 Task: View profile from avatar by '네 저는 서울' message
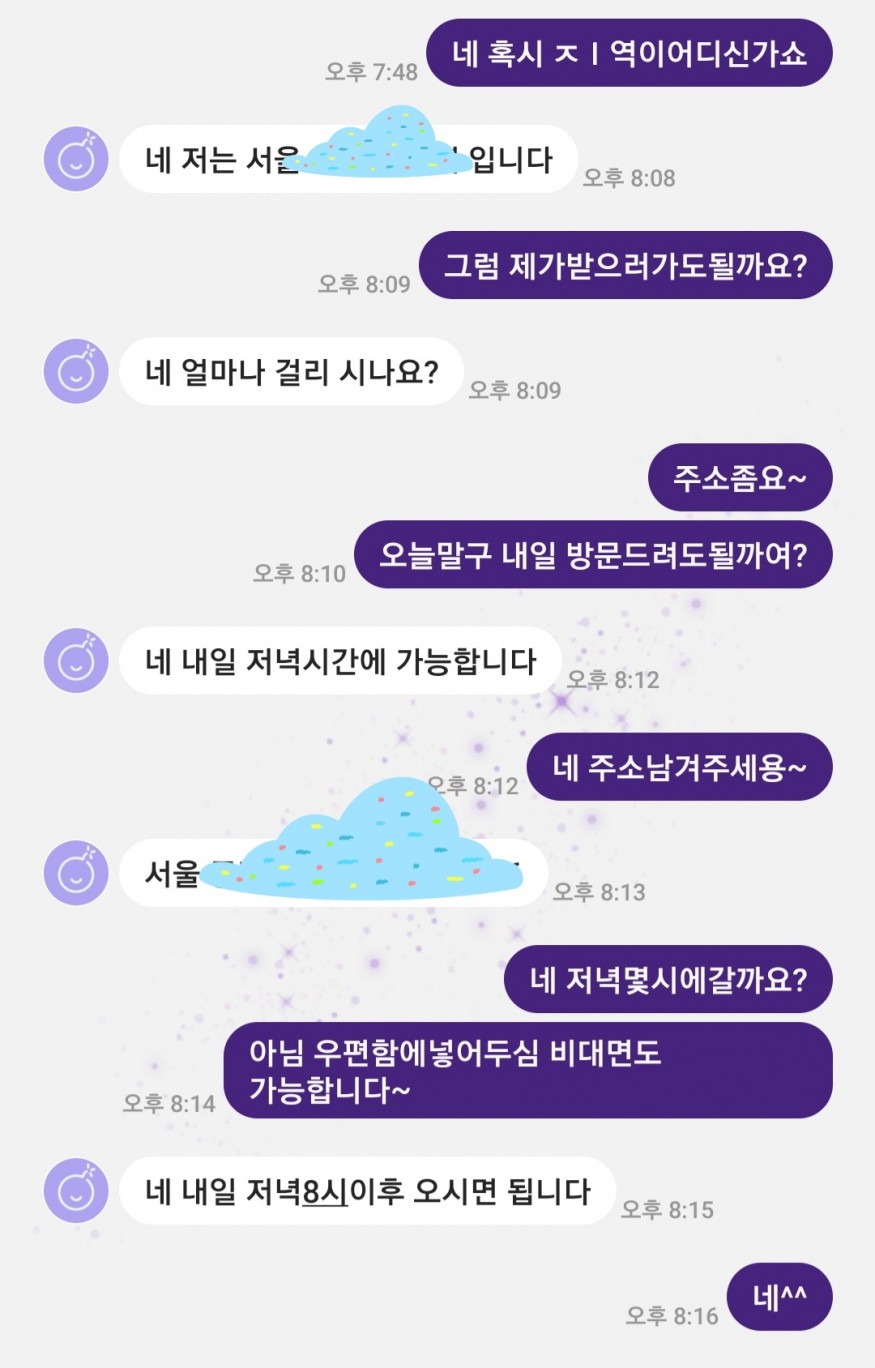[x=76, y=158]
